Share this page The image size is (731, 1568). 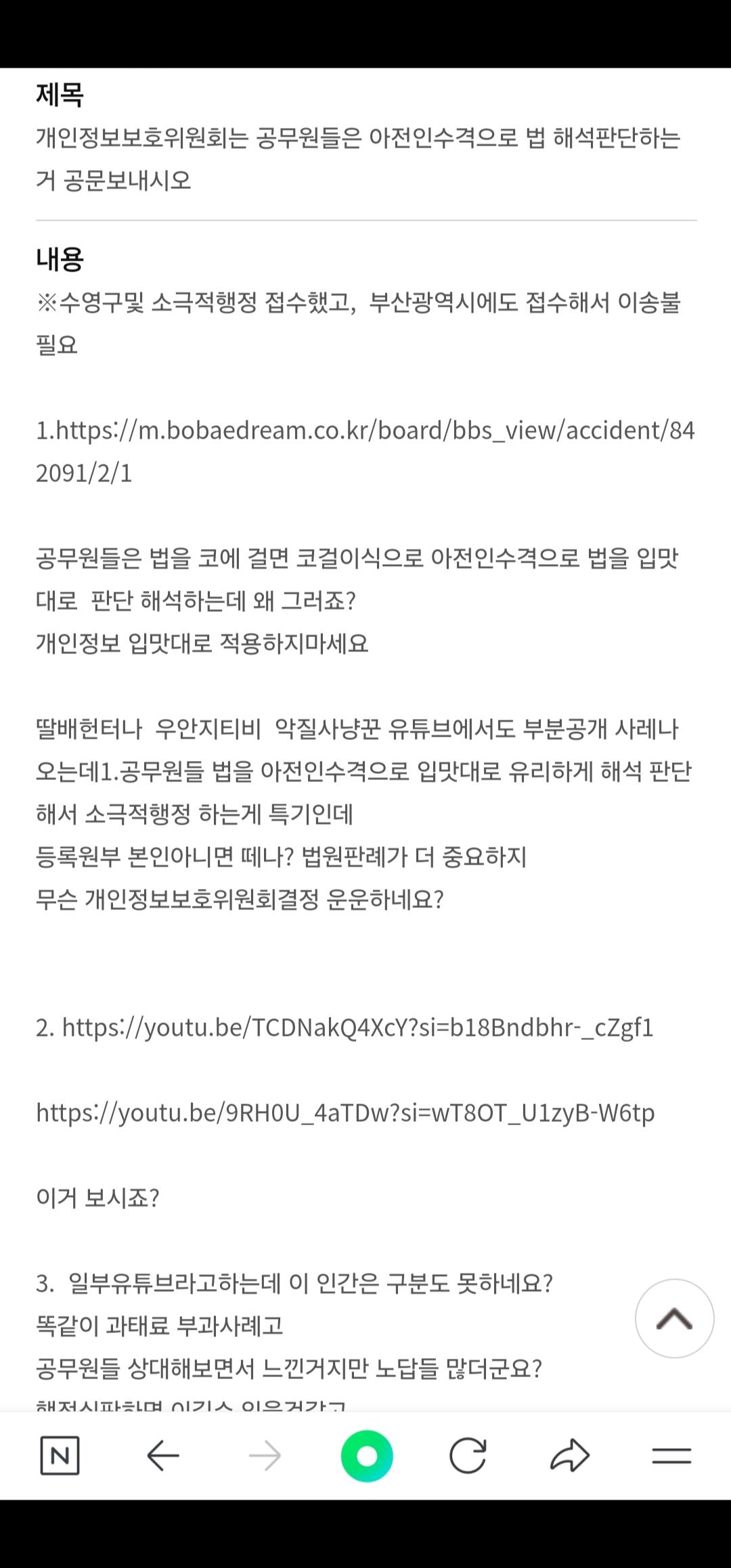[x=570, y=1455]
